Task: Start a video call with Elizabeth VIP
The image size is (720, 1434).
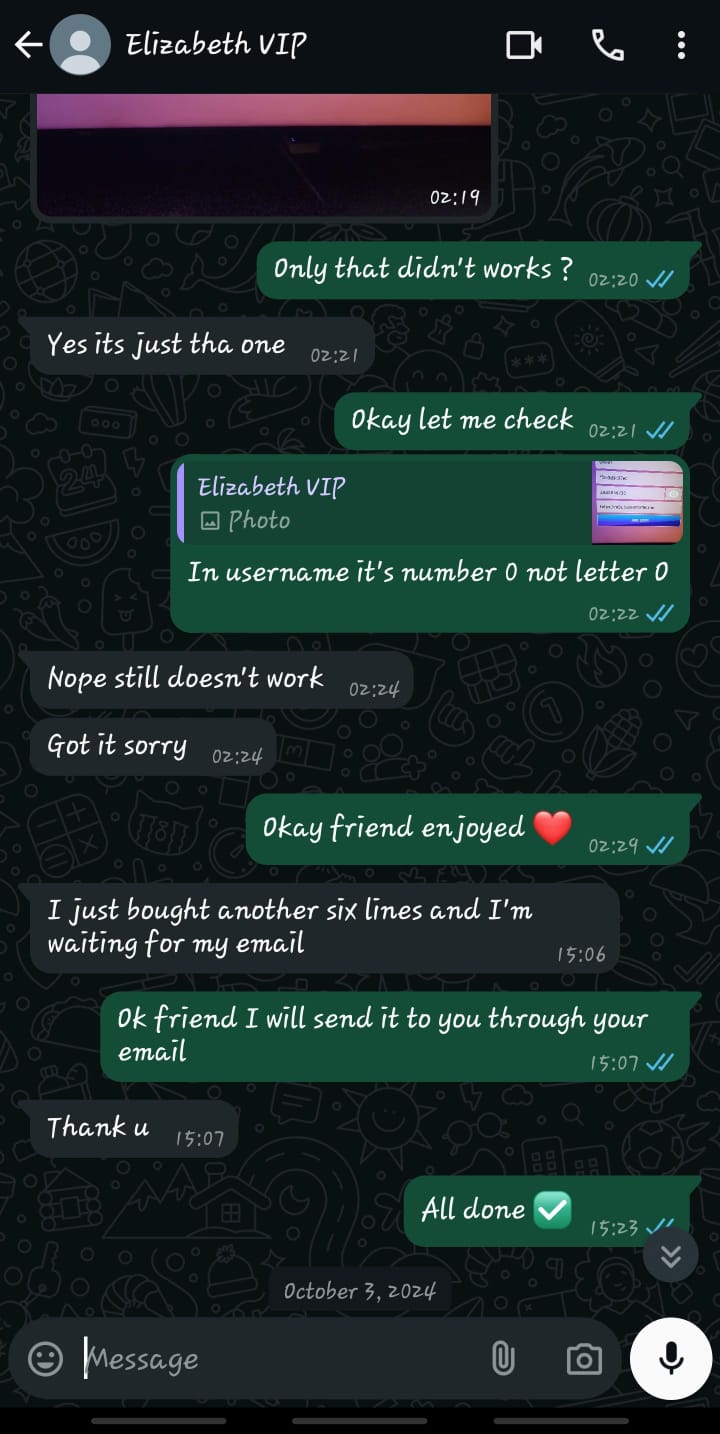Action: pyautogui.click(x=524, y=45)
